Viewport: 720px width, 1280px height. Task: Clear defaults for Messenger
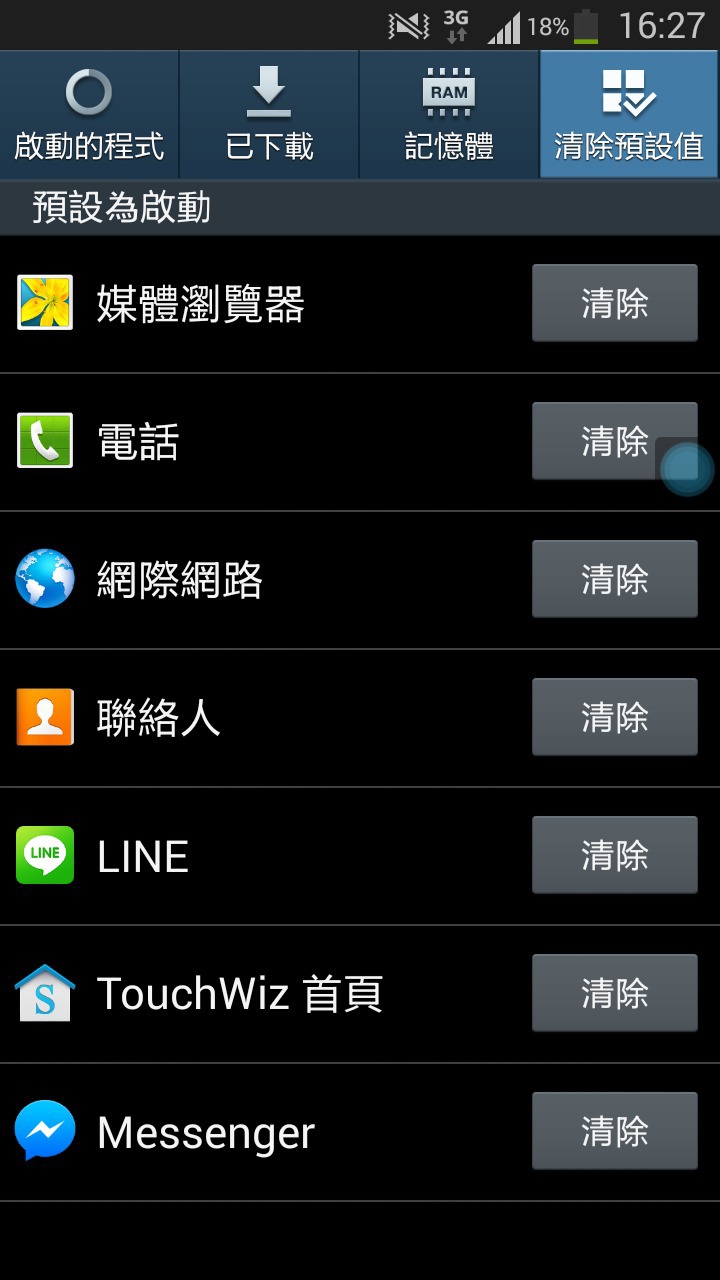614,1131
